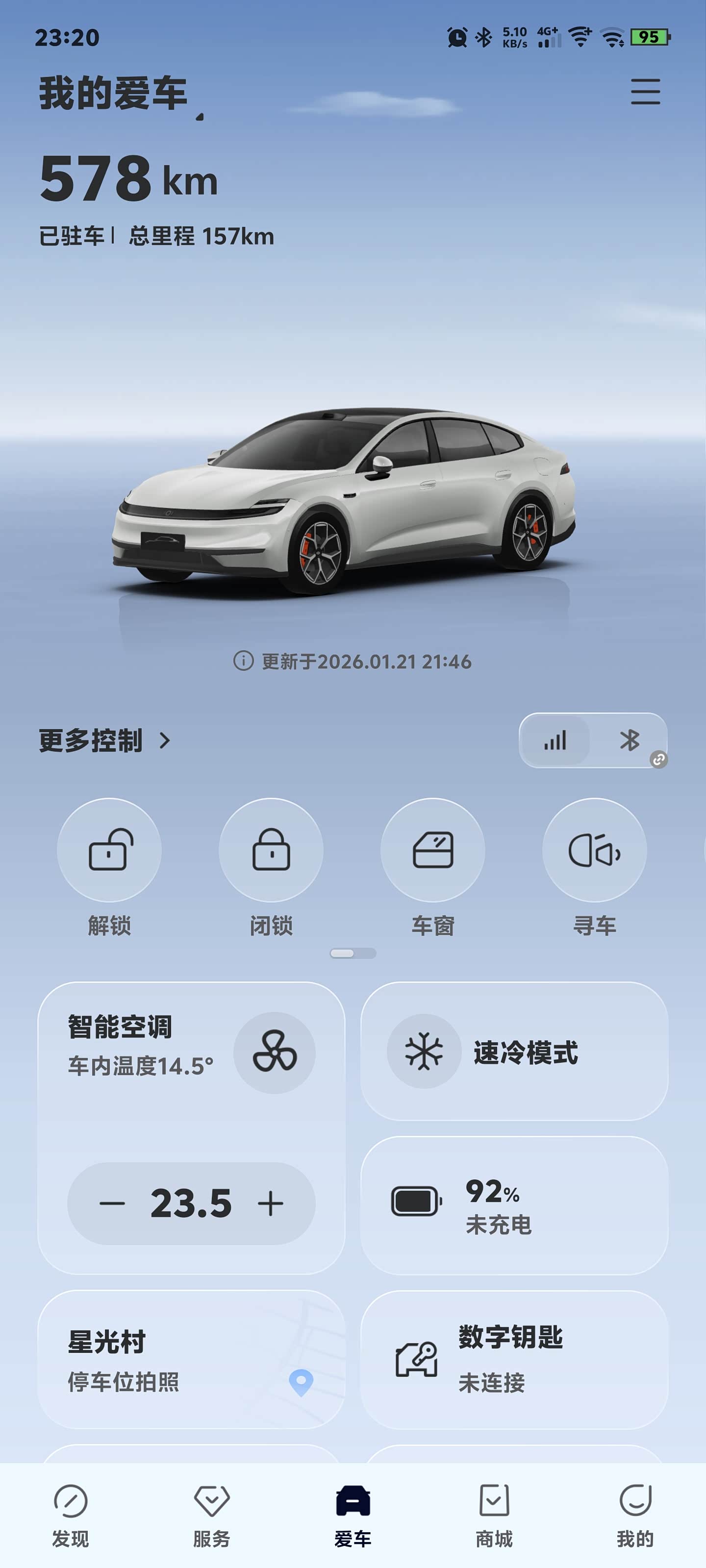Open the hamburger menu at top right
Viewport: 706px width, 1568px height.
point(645,91)
